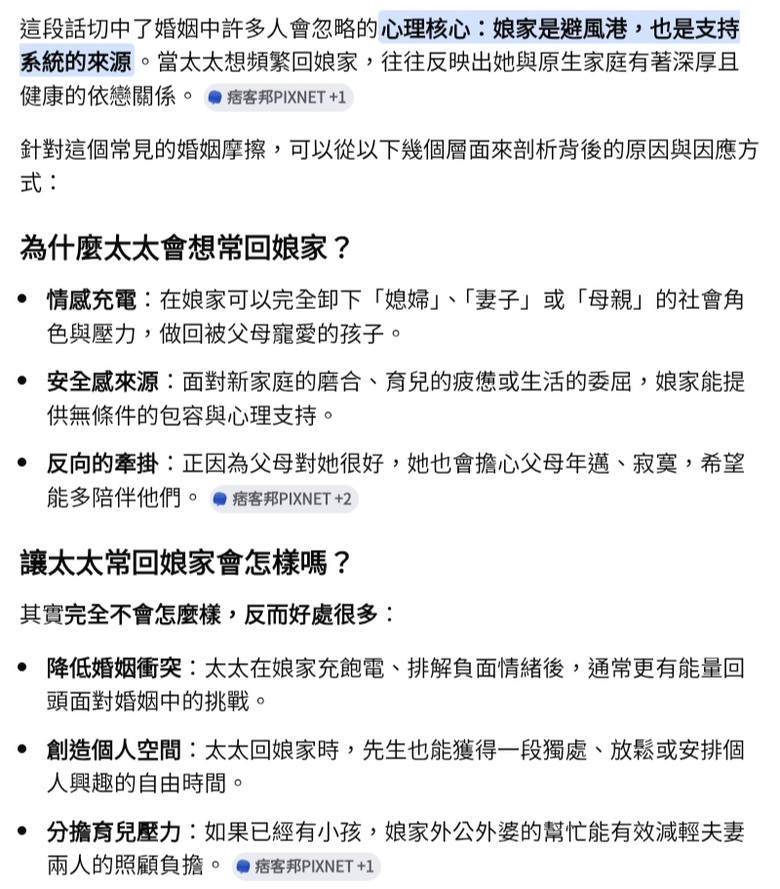Open the 痞客邦PIXNET +1 chip after 照顧負擔
Image resolution: width=780 pixels, height=889 pixels.
[x=306, y=866]
